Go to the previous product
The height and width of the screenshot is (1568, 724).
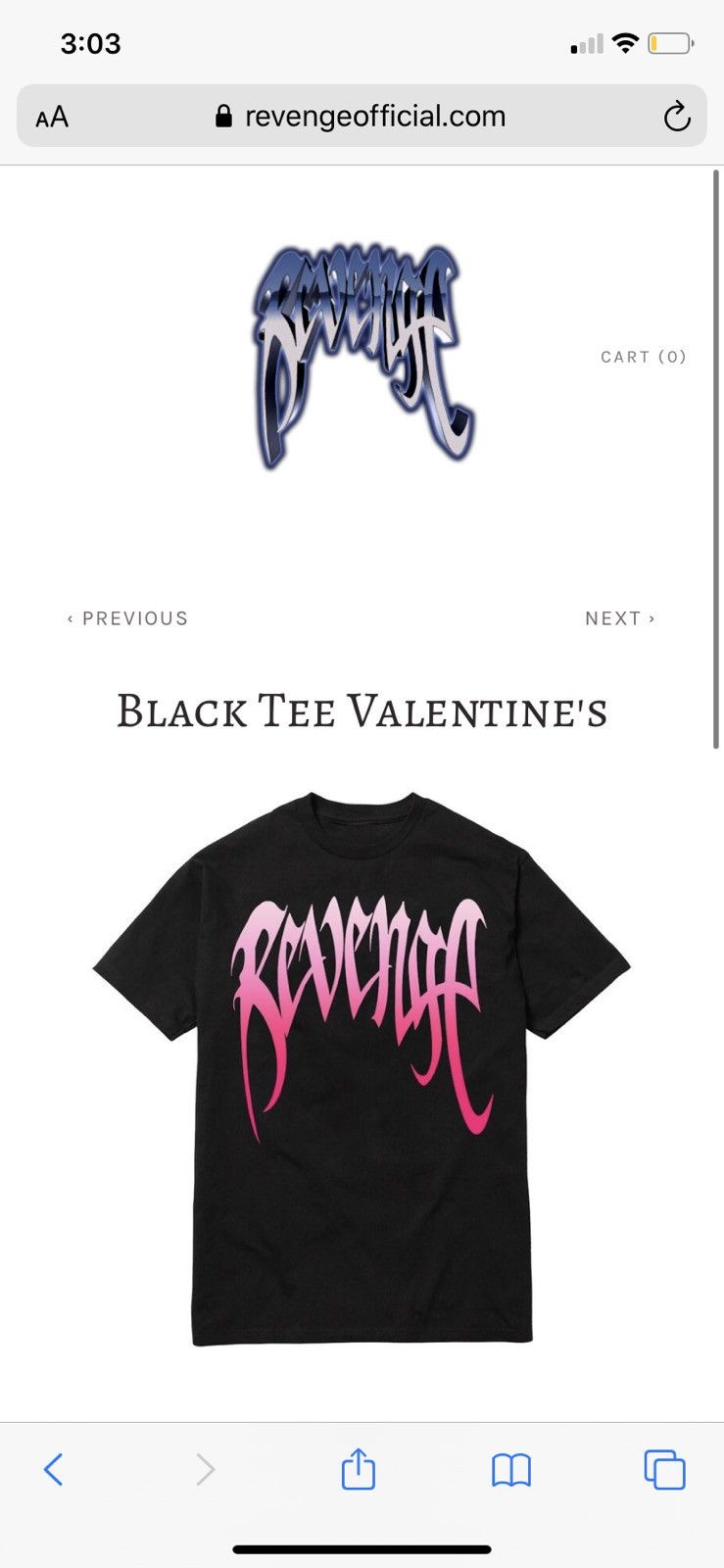coord(128,618)
